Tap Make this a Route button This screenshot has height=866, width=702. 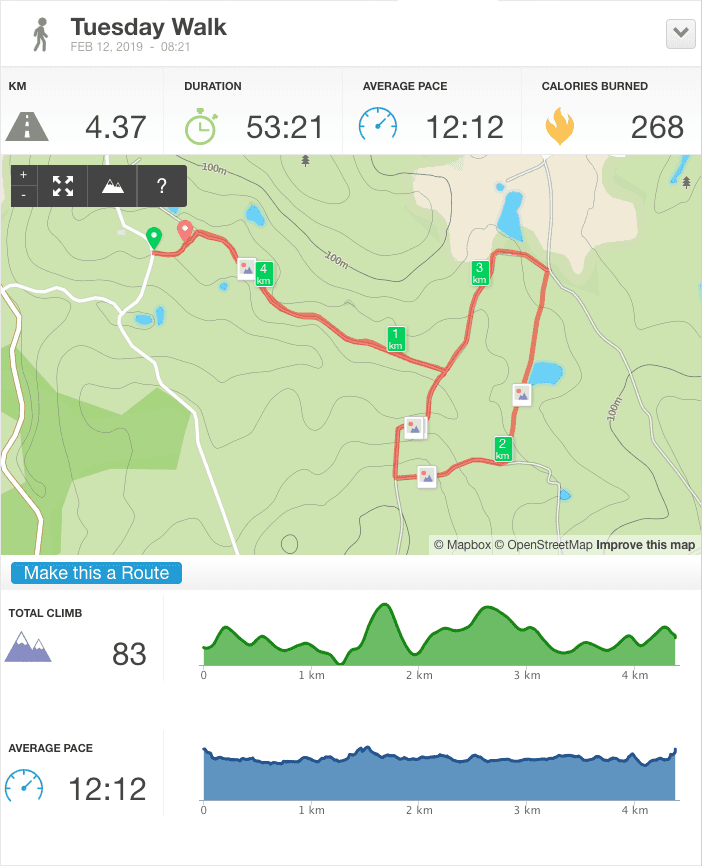tap(96, 573)
